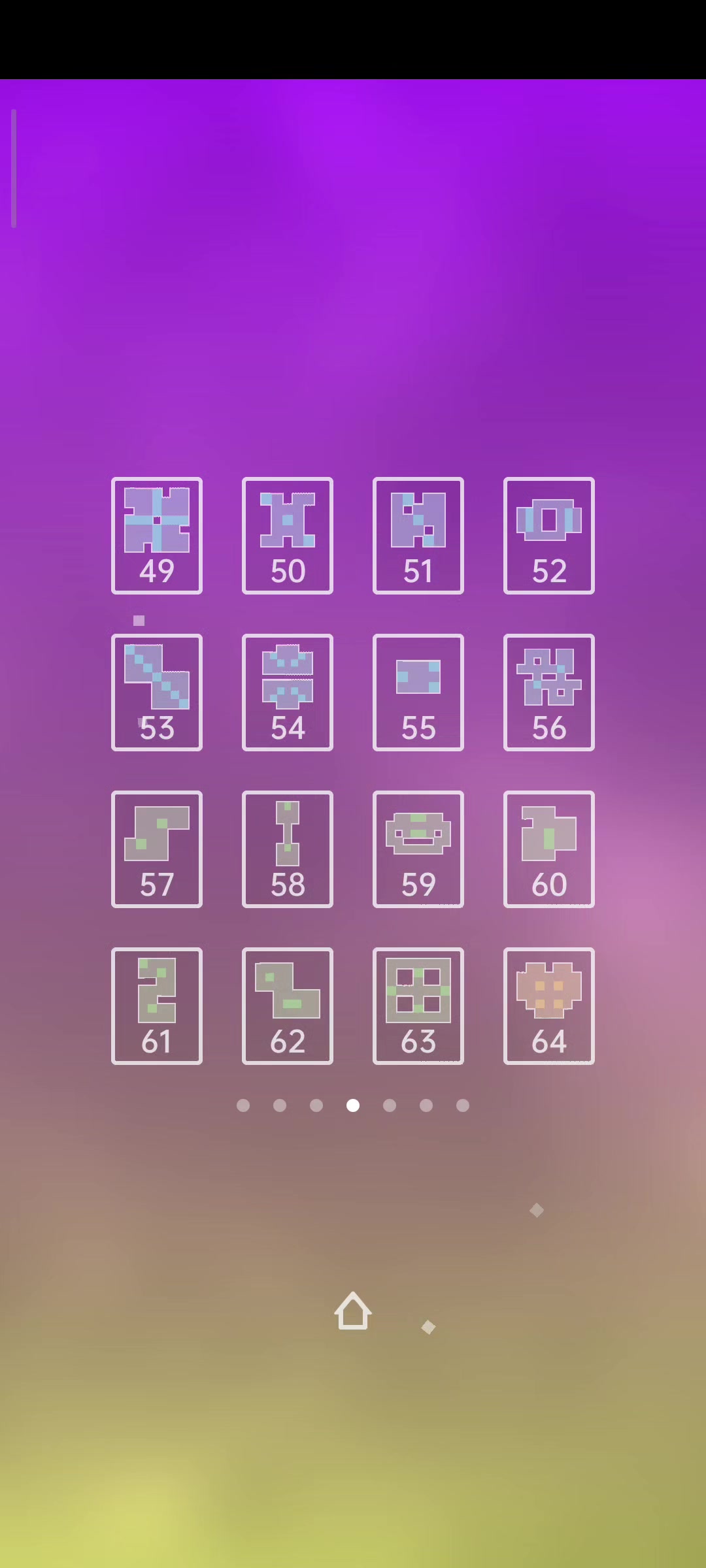Choose level 59
The image size is (706, 1568).
[x=418, y=849]
